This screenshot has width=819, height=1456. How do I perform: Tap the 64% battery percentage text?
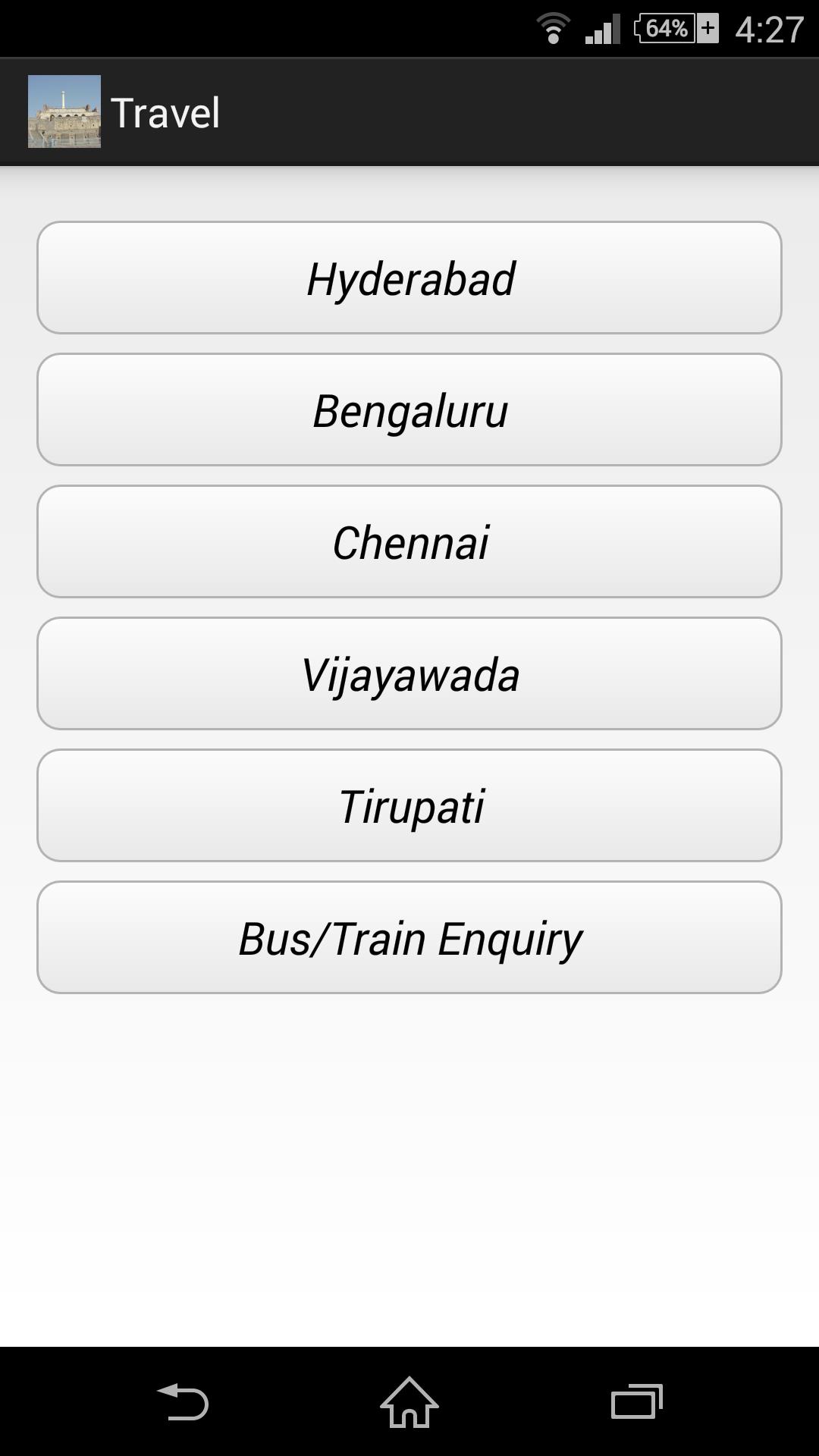click(x=667, y=29)
